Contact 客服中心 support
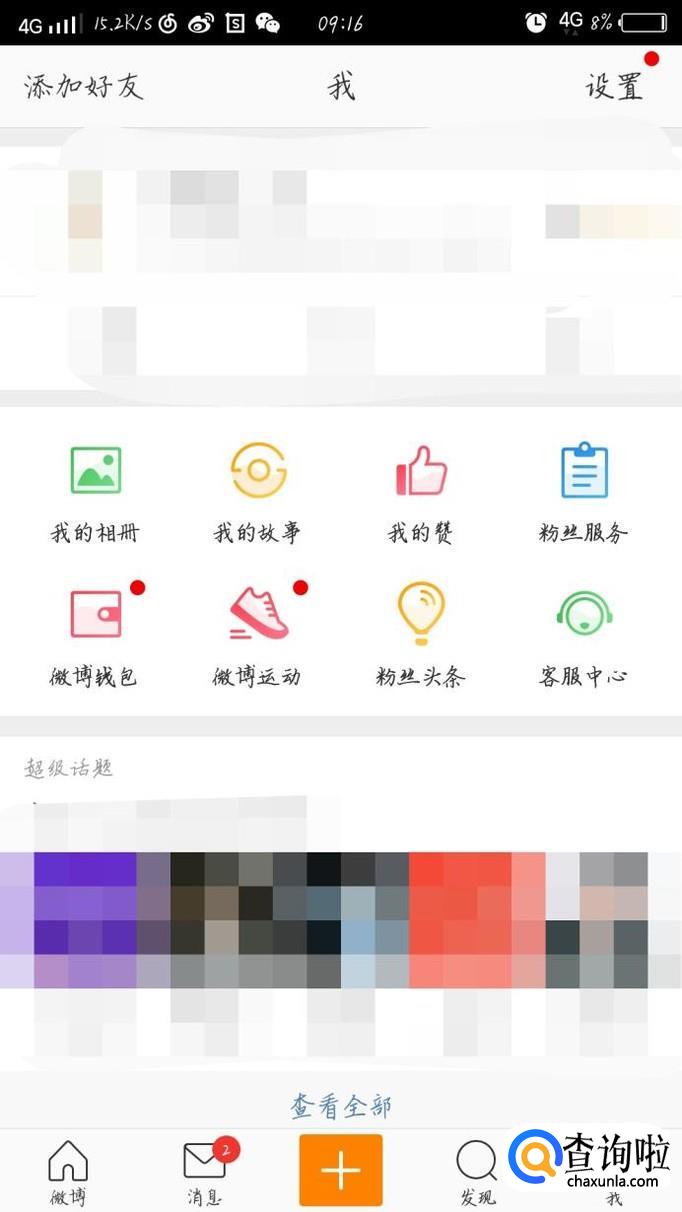The width and height of the screenshot is (682, 1212). click(x=583, y=635)
